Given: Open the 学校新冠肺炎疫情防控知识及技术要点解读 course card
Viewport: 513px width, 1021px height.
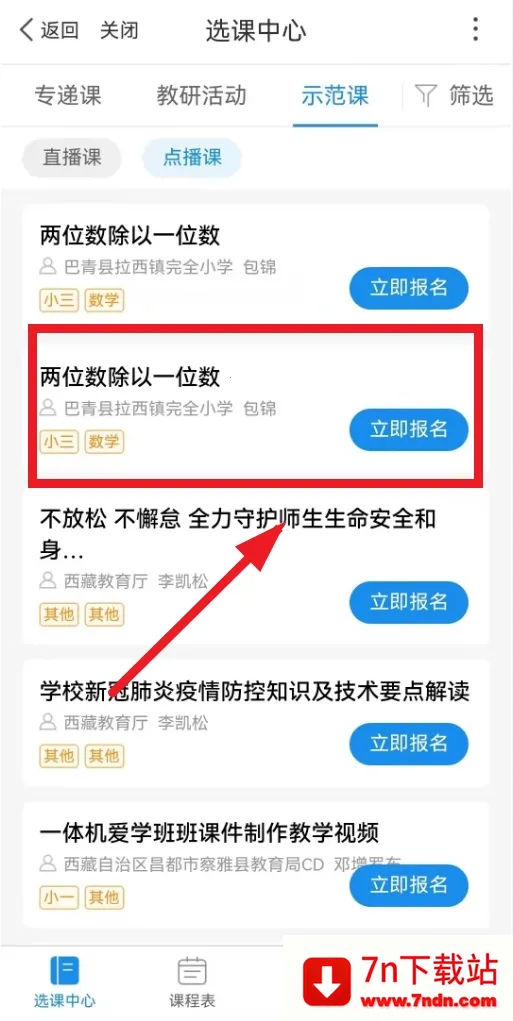Looking at the screenshot, I should tap(256, 722).
